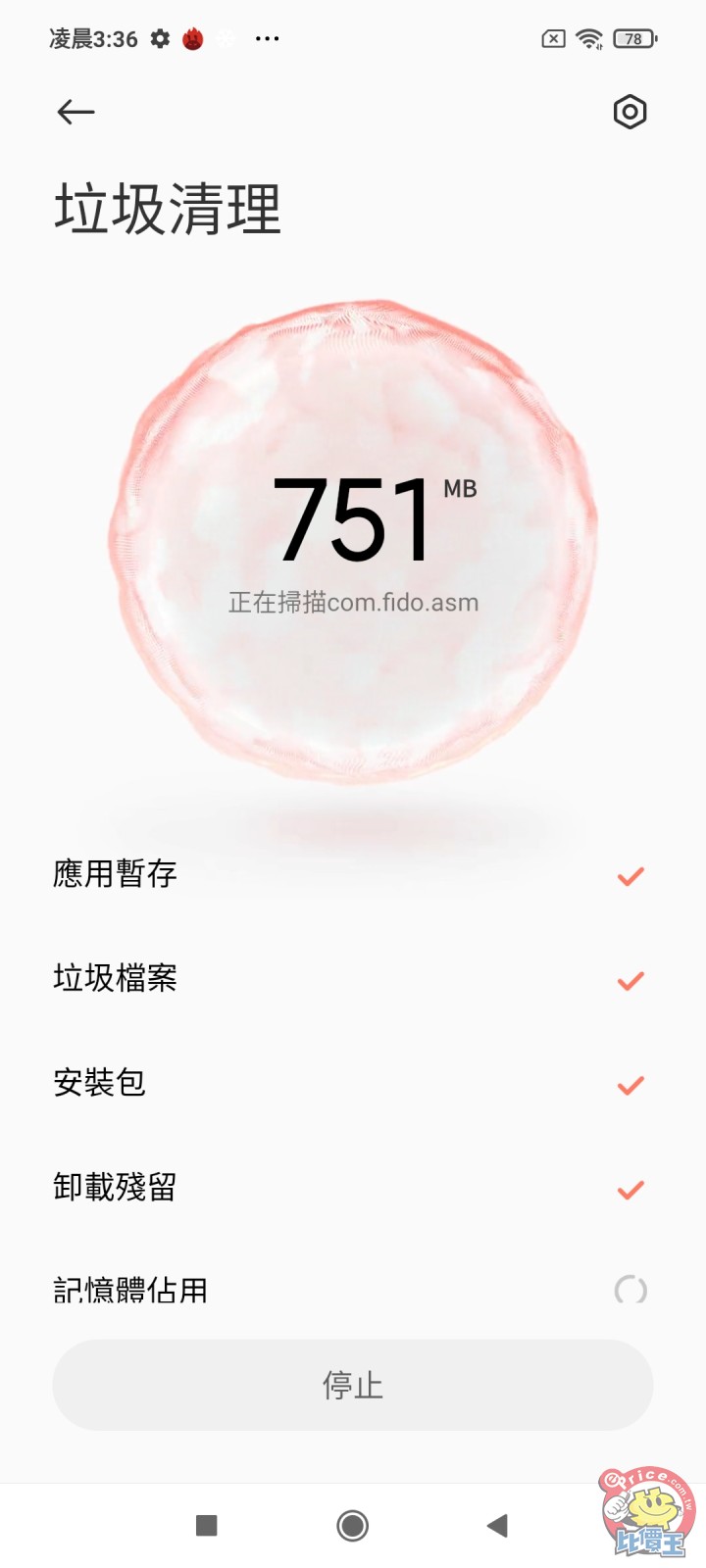Tap the checkmark beside 垃圾檔案

pos(629,980)
